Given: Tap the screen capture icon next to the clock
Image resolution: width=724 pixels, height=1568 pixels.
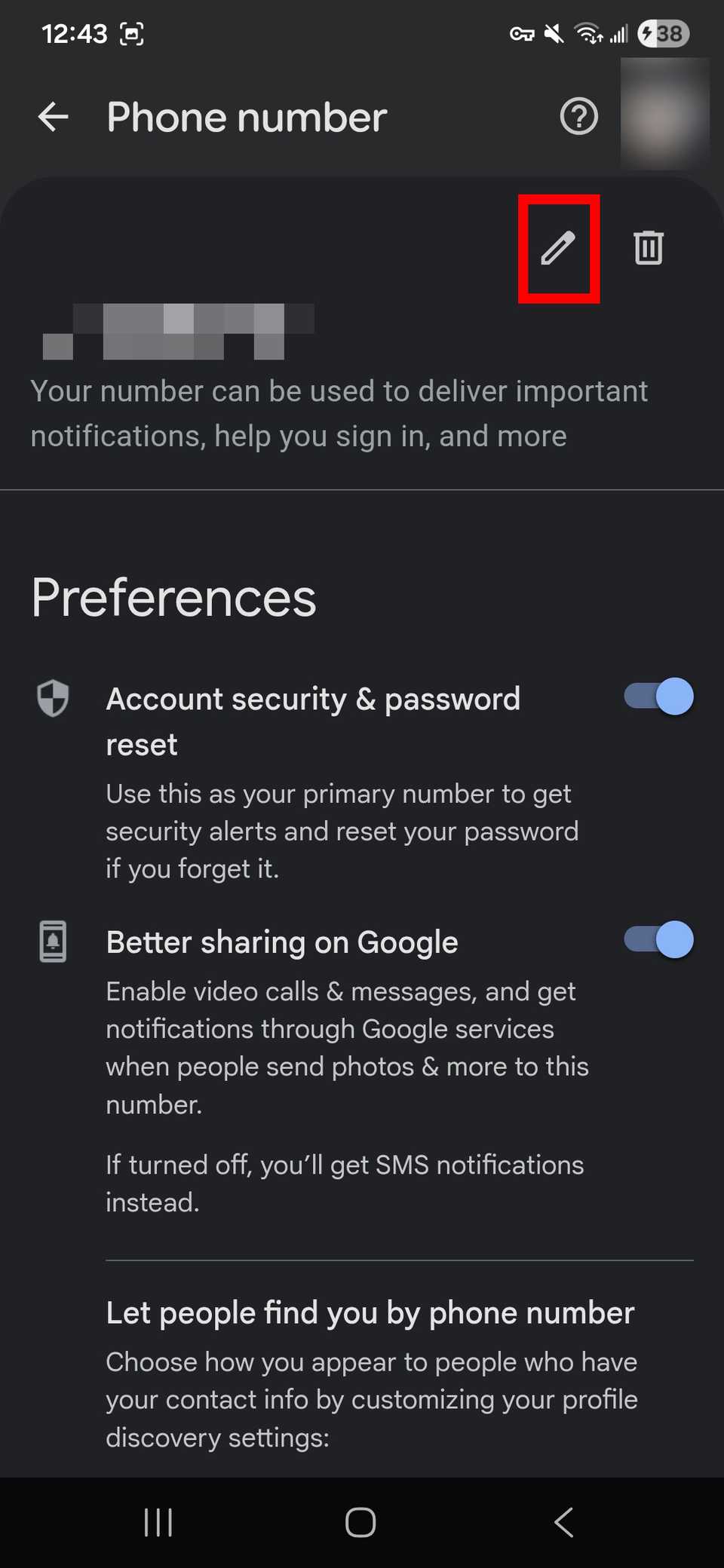Looking at the screenshot, I should point(132,33).
